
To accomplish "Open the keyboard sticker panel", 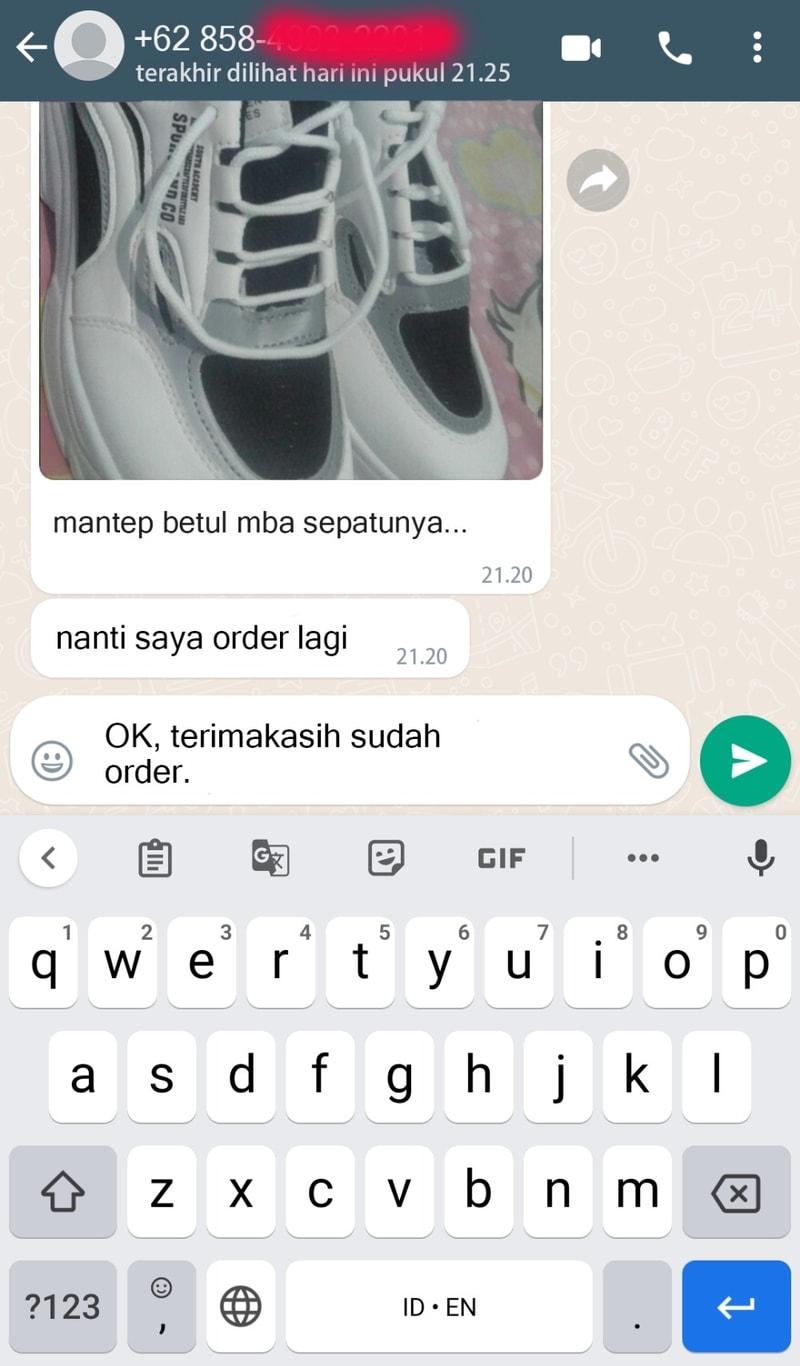I will click(x=386, y=857).
